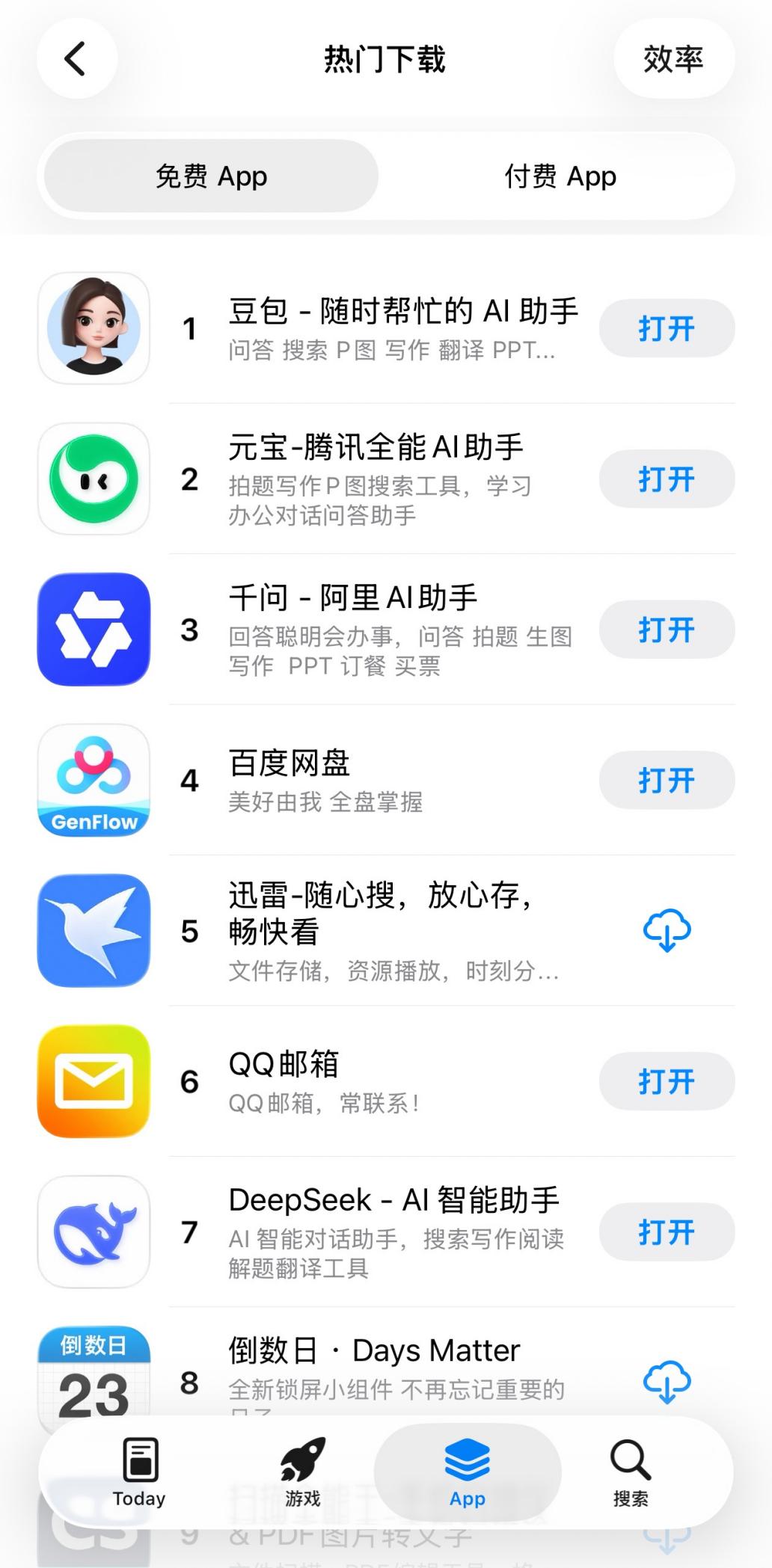The height and width of the screenshot is (1568, 772).
Task: Open the 豆包 AI assistant app icon
Action: (x=93, y=328)
